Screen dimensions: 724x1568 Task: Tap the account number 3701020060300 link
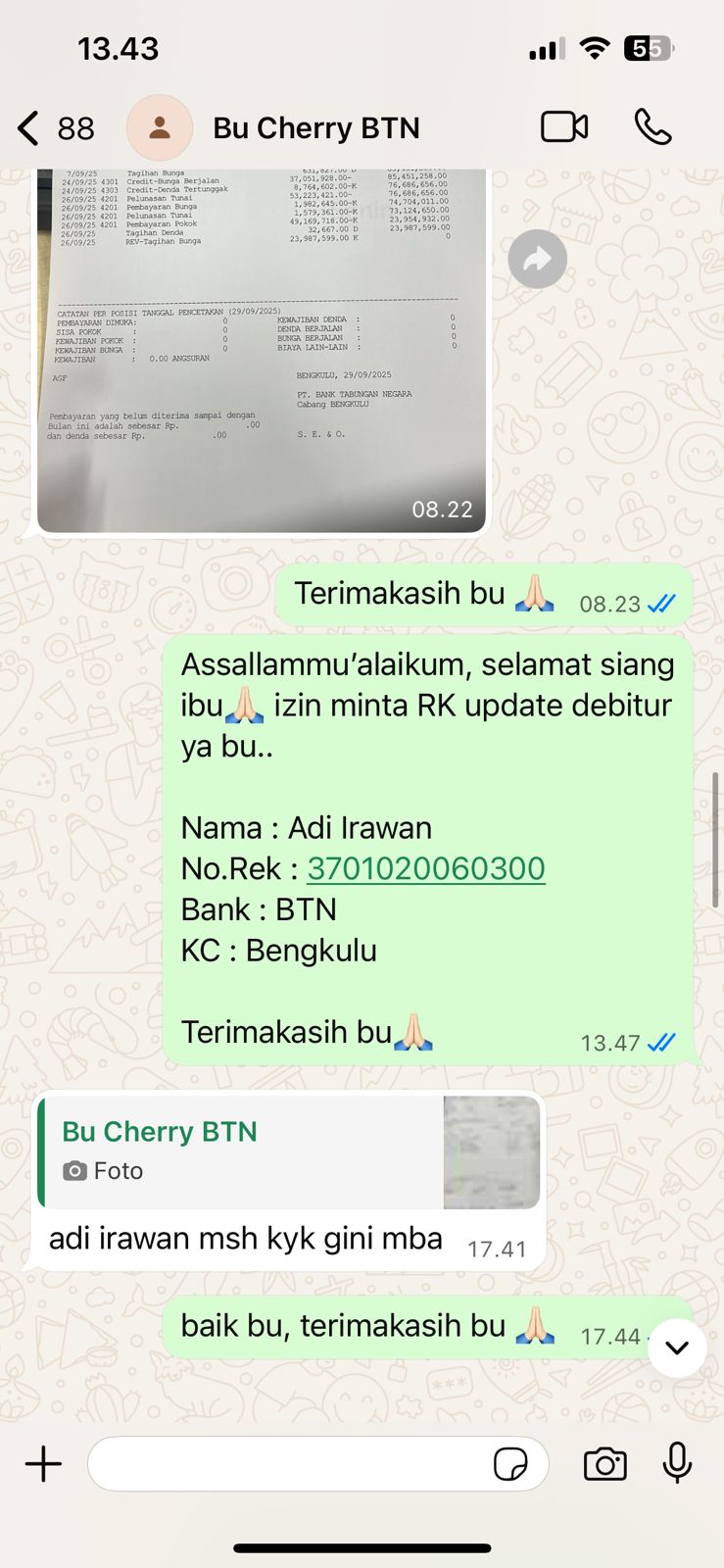[426, 868]
